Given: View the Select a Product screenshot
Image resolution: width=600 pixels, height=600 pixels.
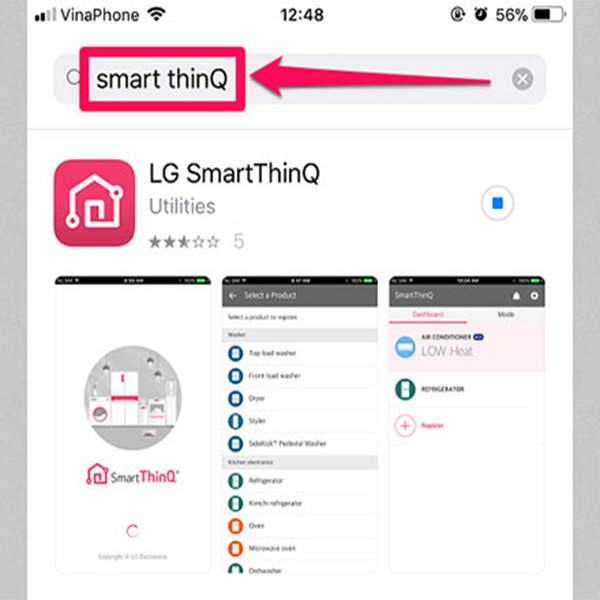Looking at the screenshot, I should 298,425.
